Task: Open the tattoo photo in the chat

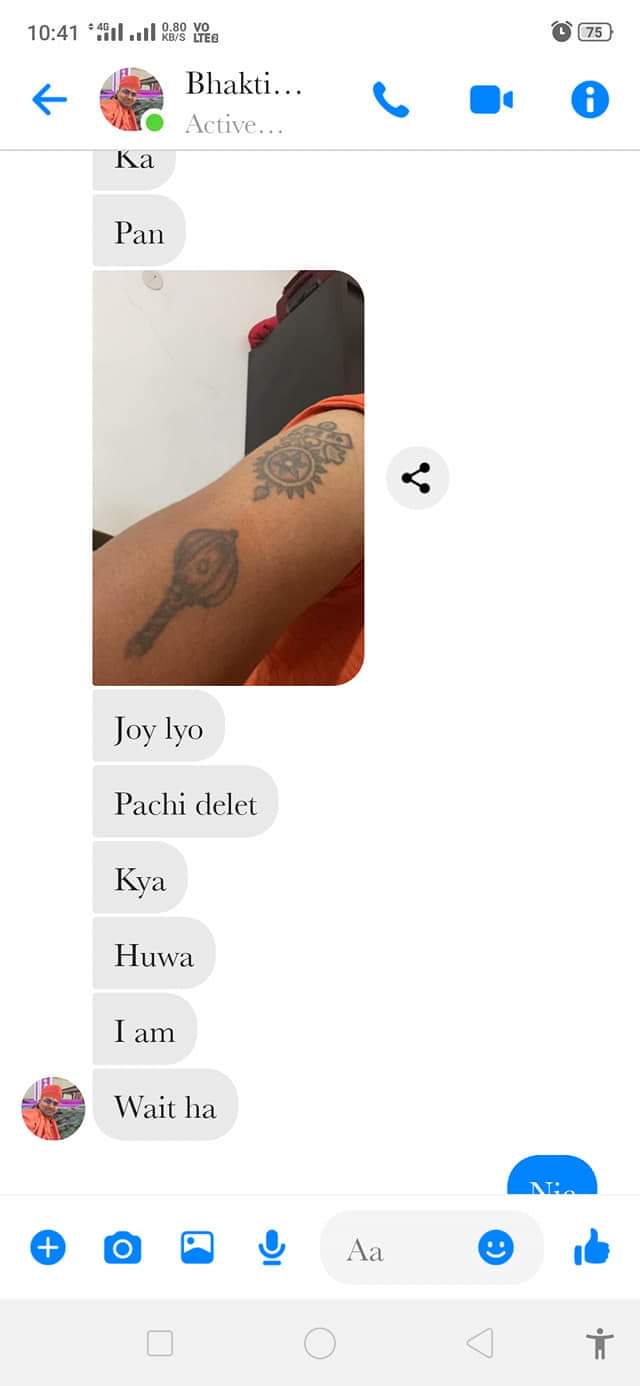Action: [x=228, y=477]
